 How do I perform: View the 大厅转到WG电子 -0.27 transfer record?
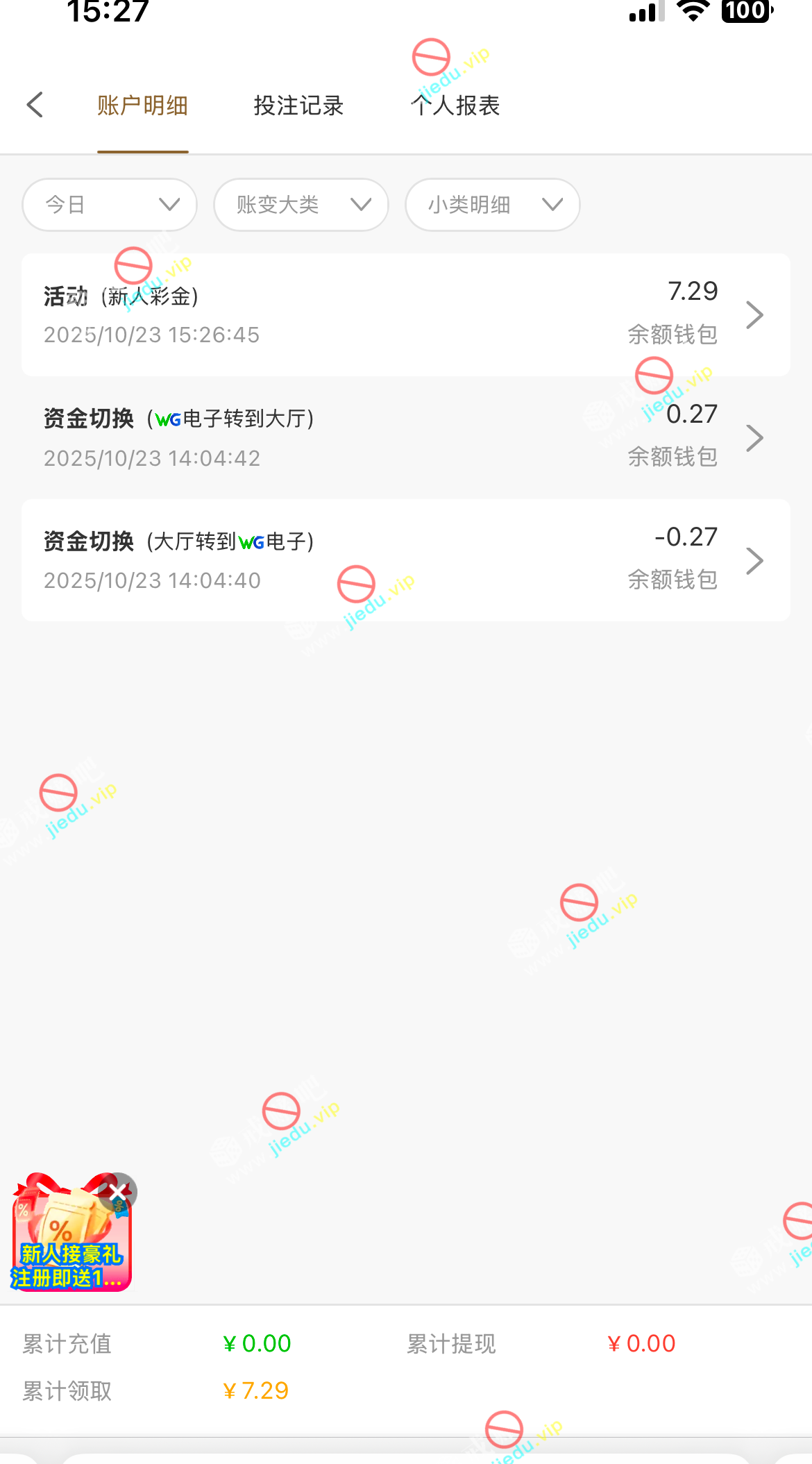406,559
